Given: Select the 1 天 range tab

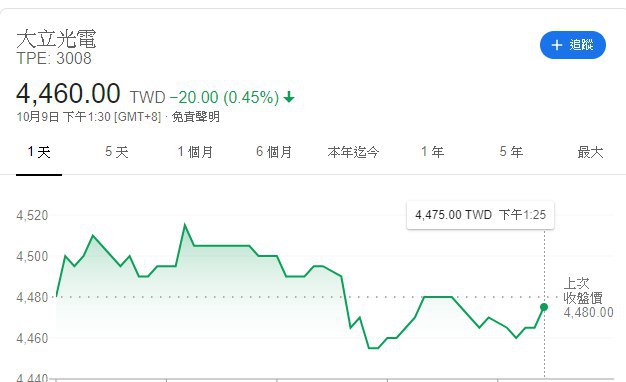Looking at the screenshot, I should 39,152.
